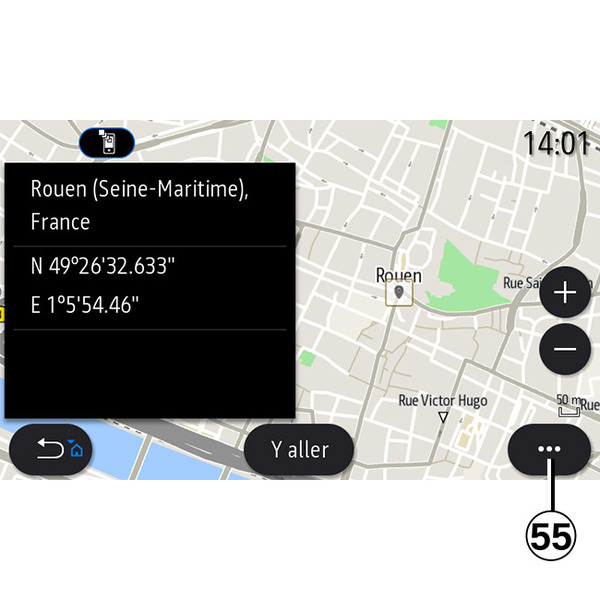Screen dimensions: 600x600
Task: Zoom in on the map
Action: click(x=565, y=293)
